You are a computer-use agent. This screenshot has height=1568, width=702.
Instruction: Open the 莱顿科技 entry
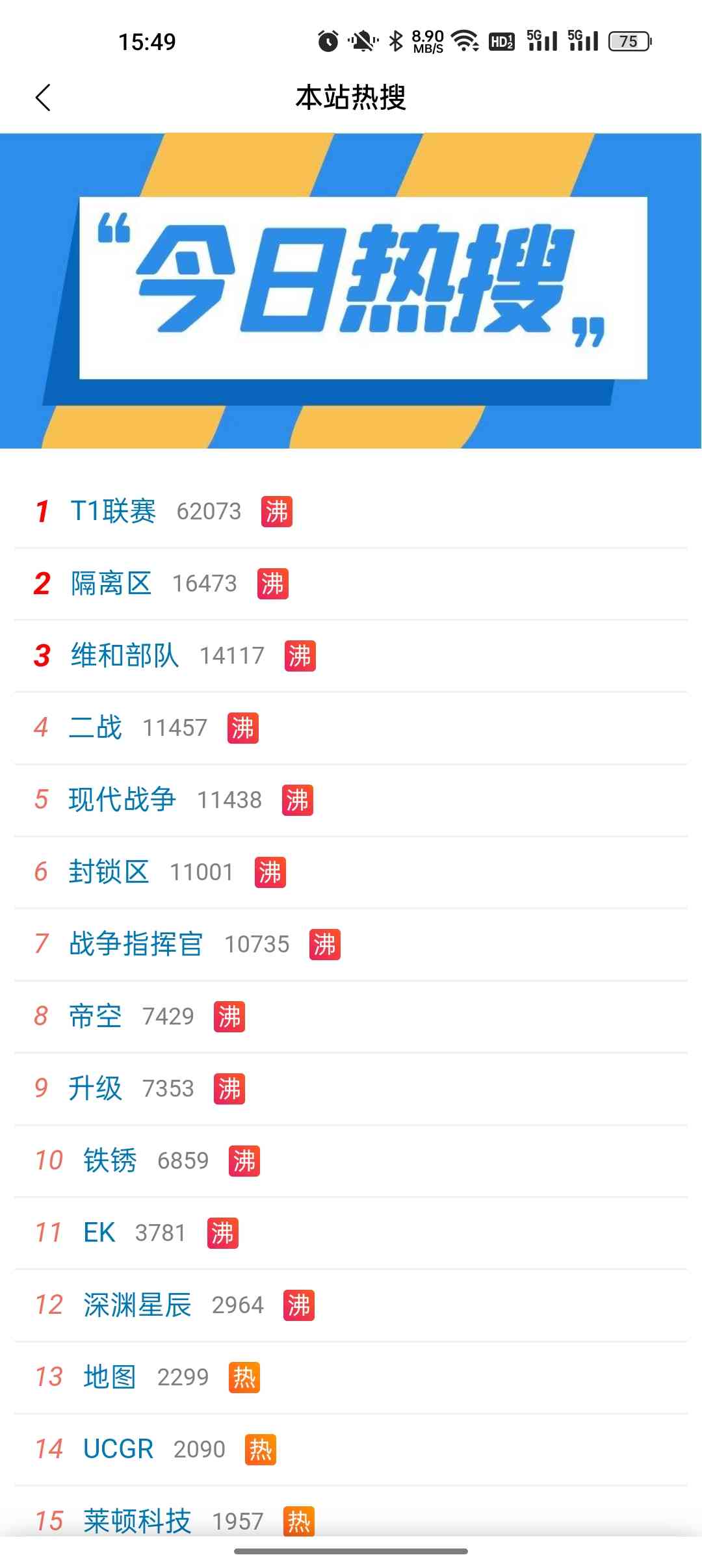(x=137, y=1520)
